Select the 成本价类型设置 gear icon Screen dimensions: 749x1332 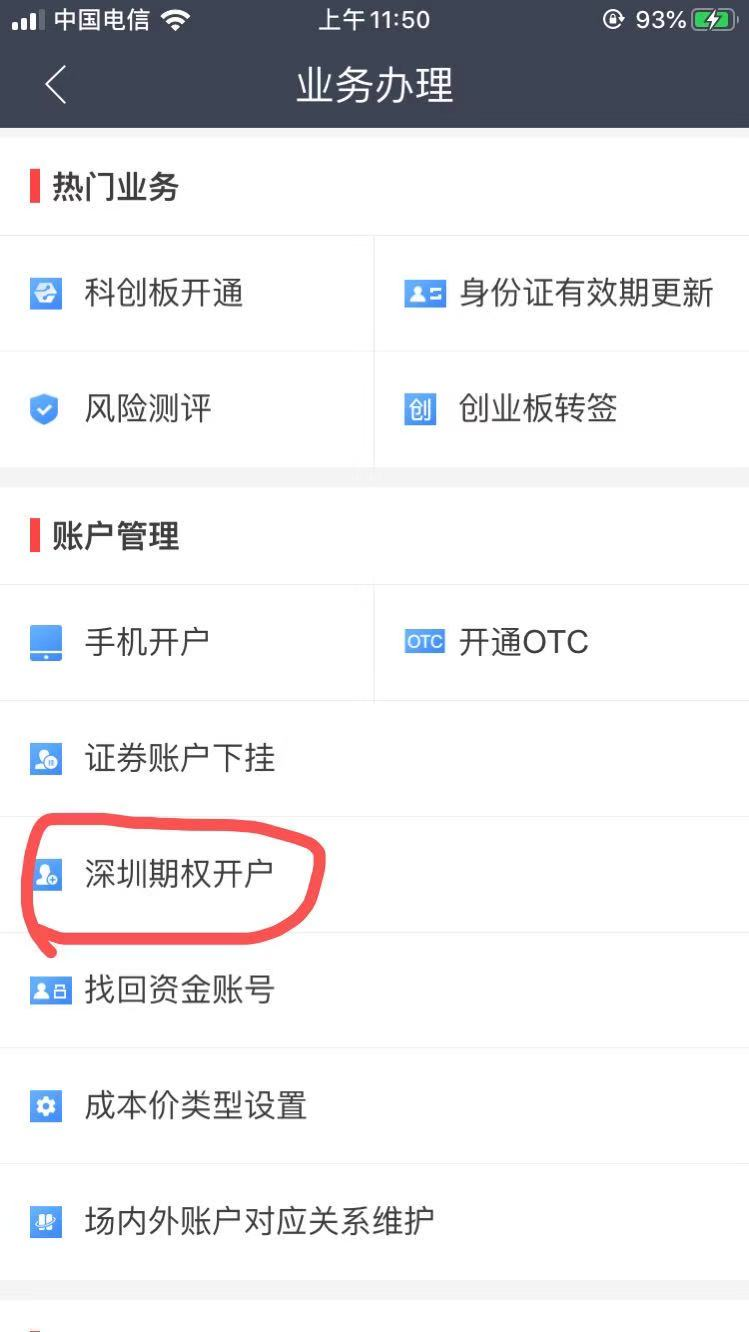click(45, 1106)
